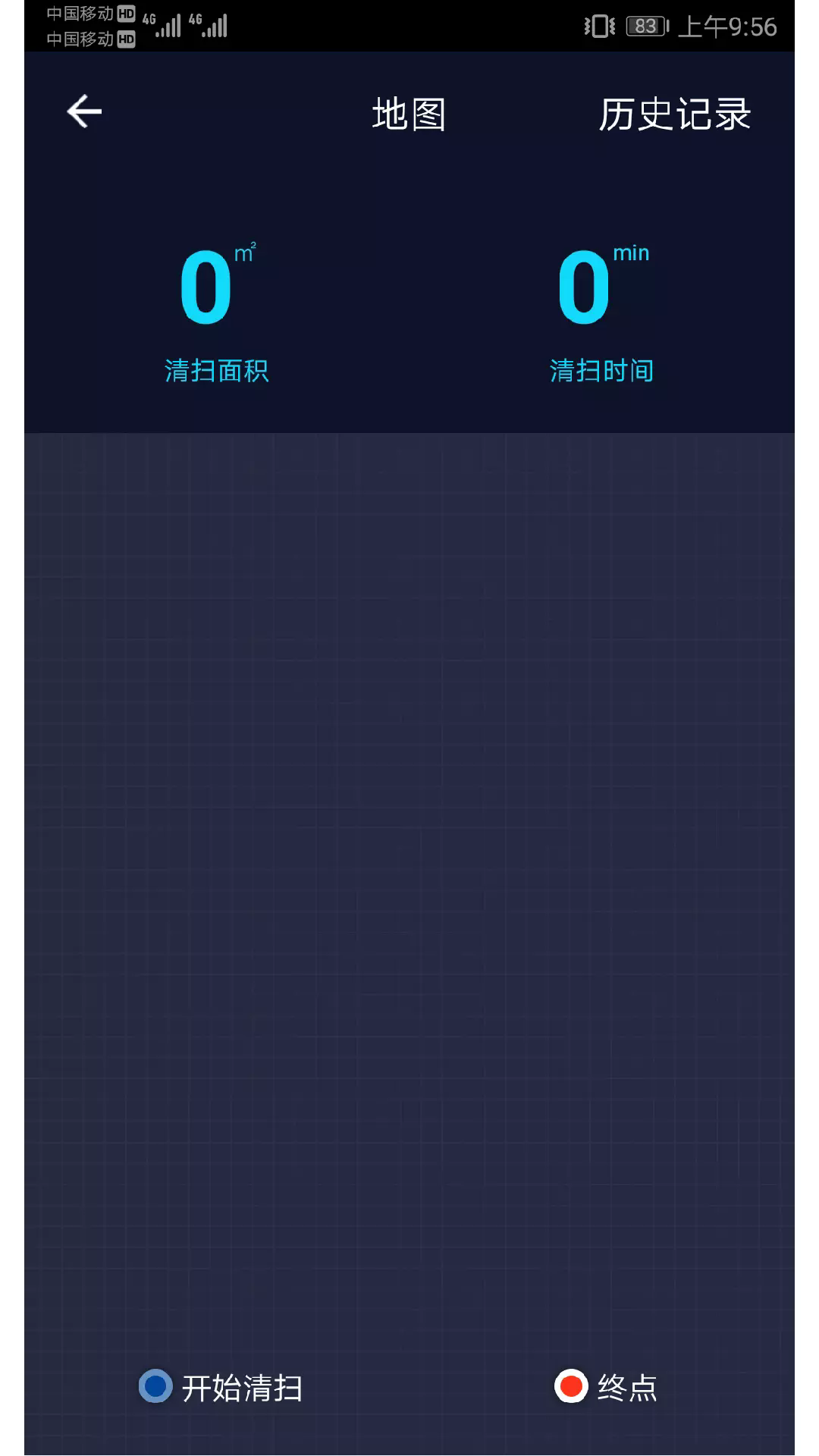Go back using the top-left arrow

click(x=84, y=112)
